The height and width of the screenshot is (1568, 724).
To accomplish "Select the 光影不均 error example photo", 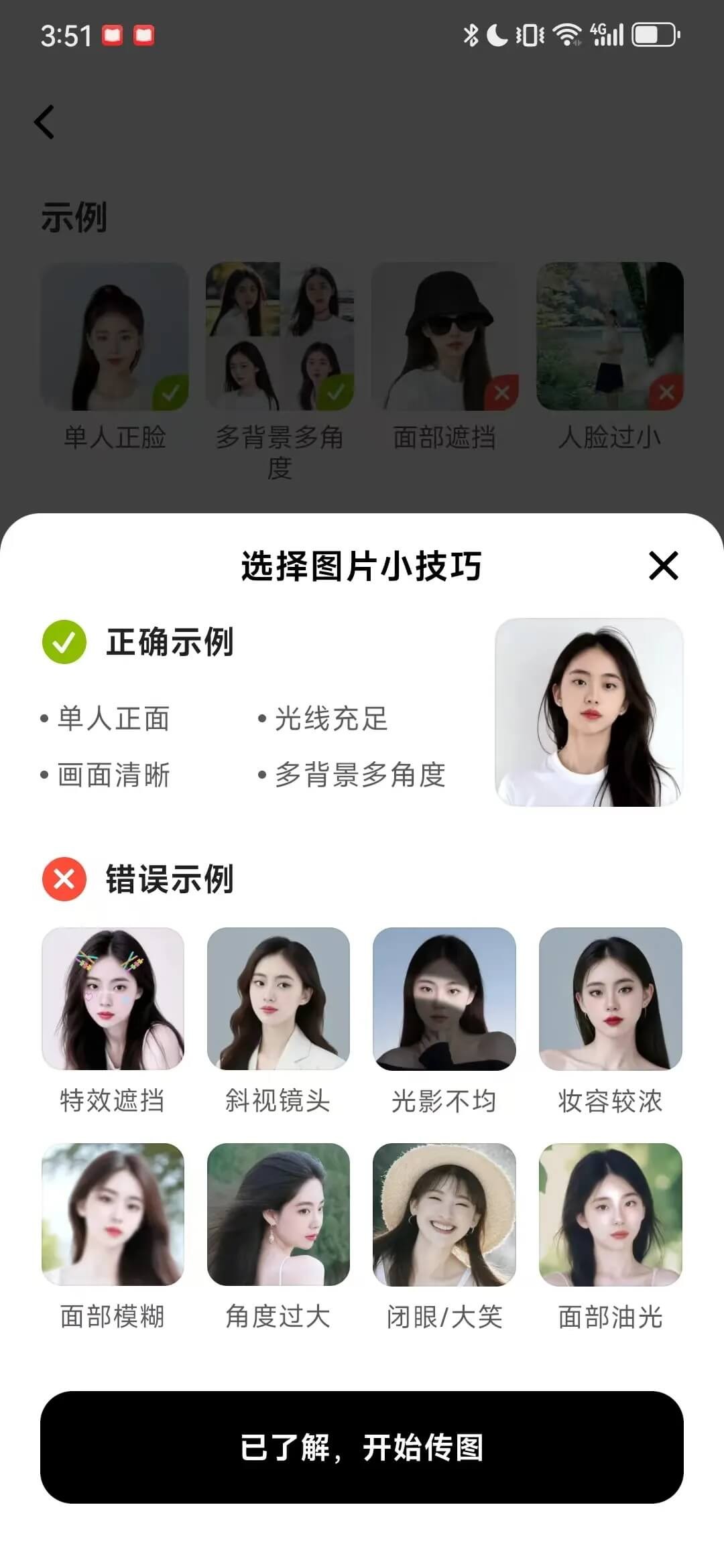I will pyautogui.click(x=444, y=998).
